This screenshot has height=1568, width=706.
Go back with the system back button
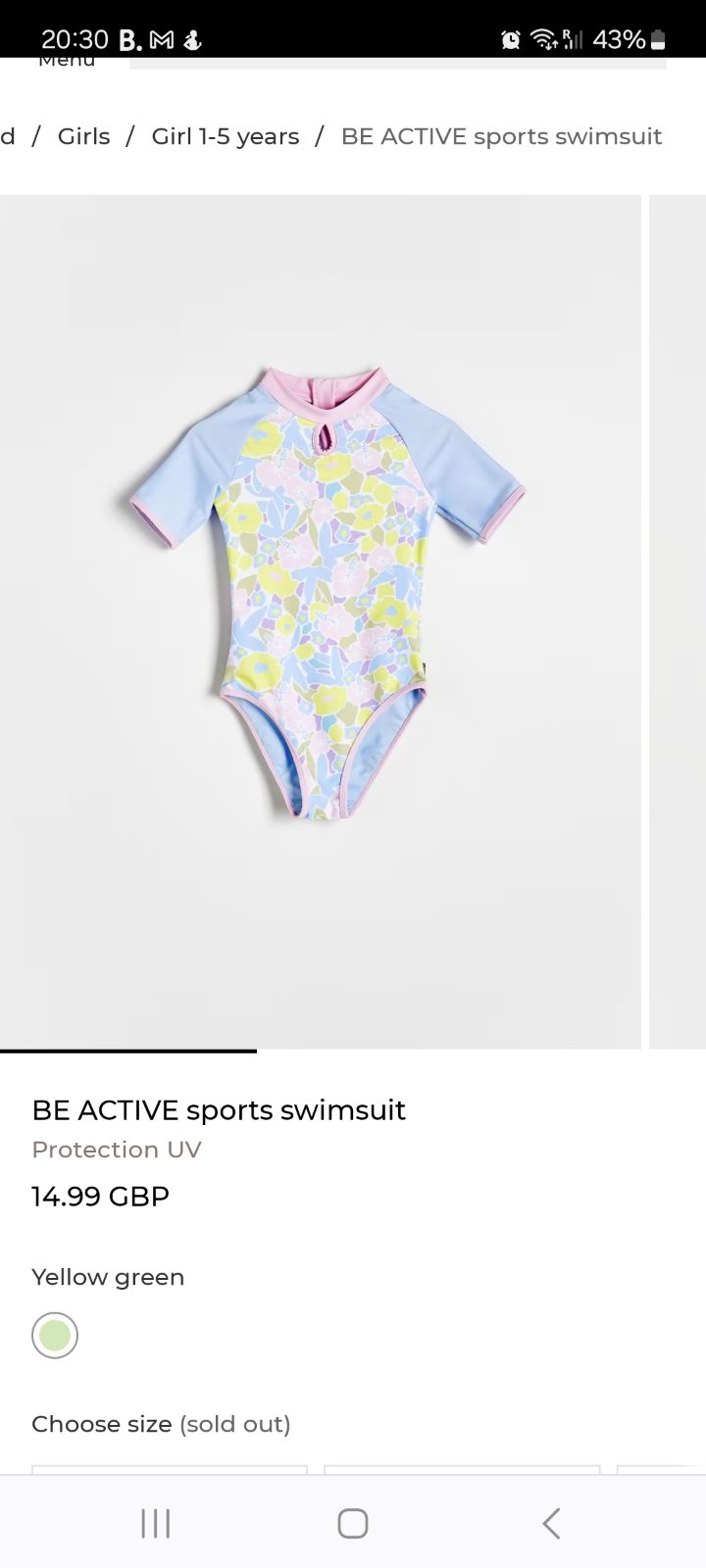pos(551,1523)
